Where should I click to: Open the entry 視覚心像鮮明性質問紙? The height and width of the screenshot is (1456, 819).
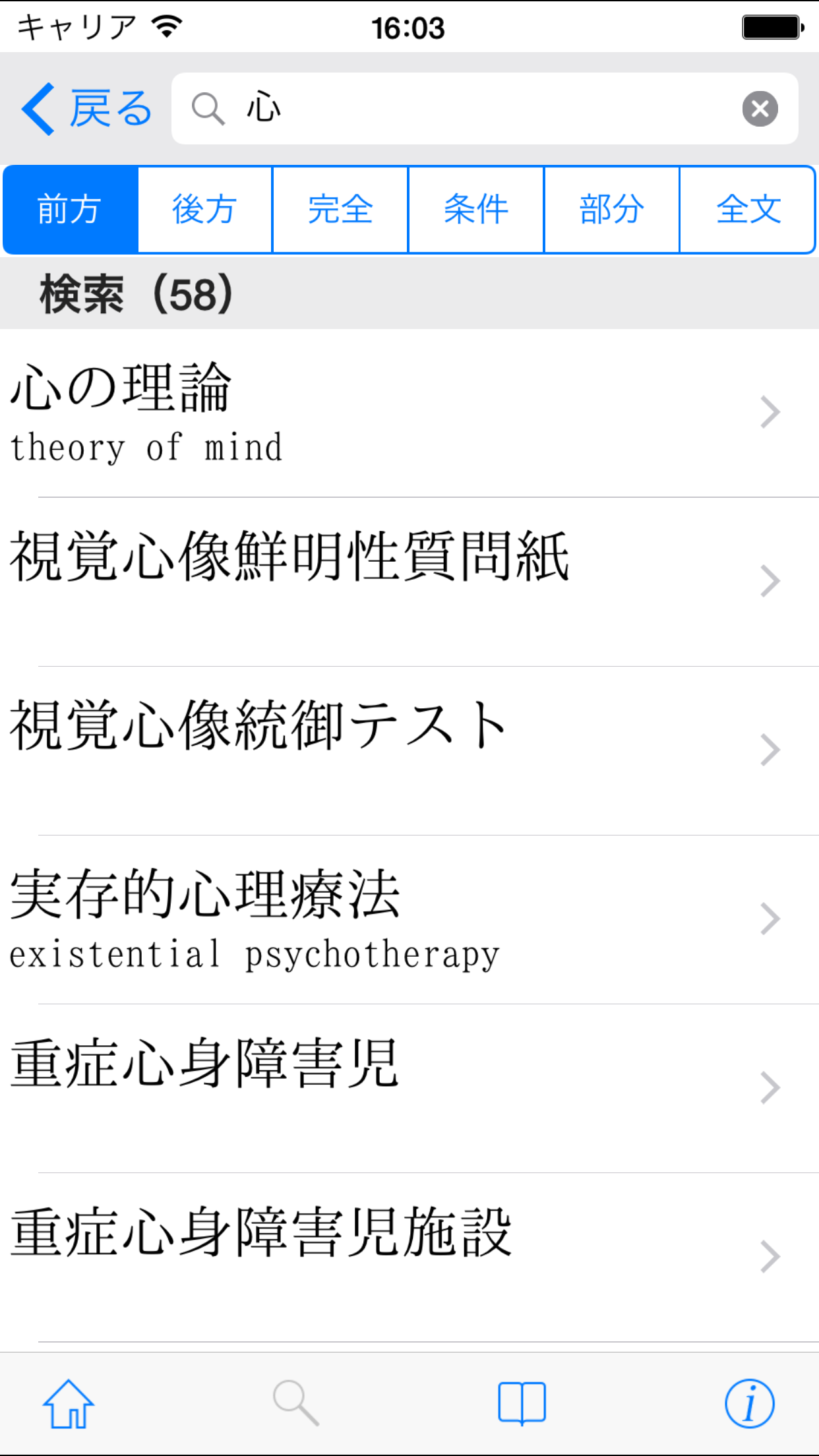396,582
